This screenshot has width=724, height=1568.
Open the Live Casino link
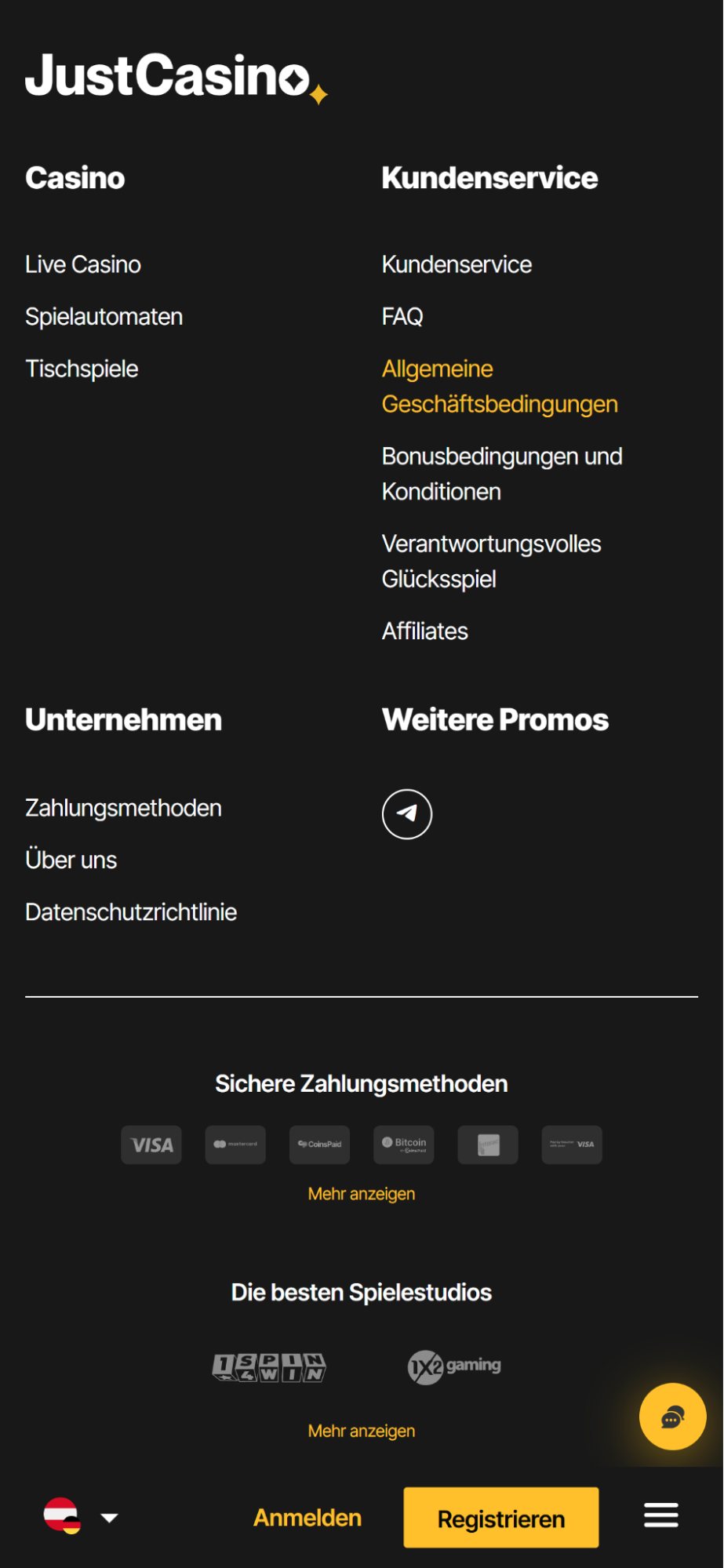(x=83, y=264)
